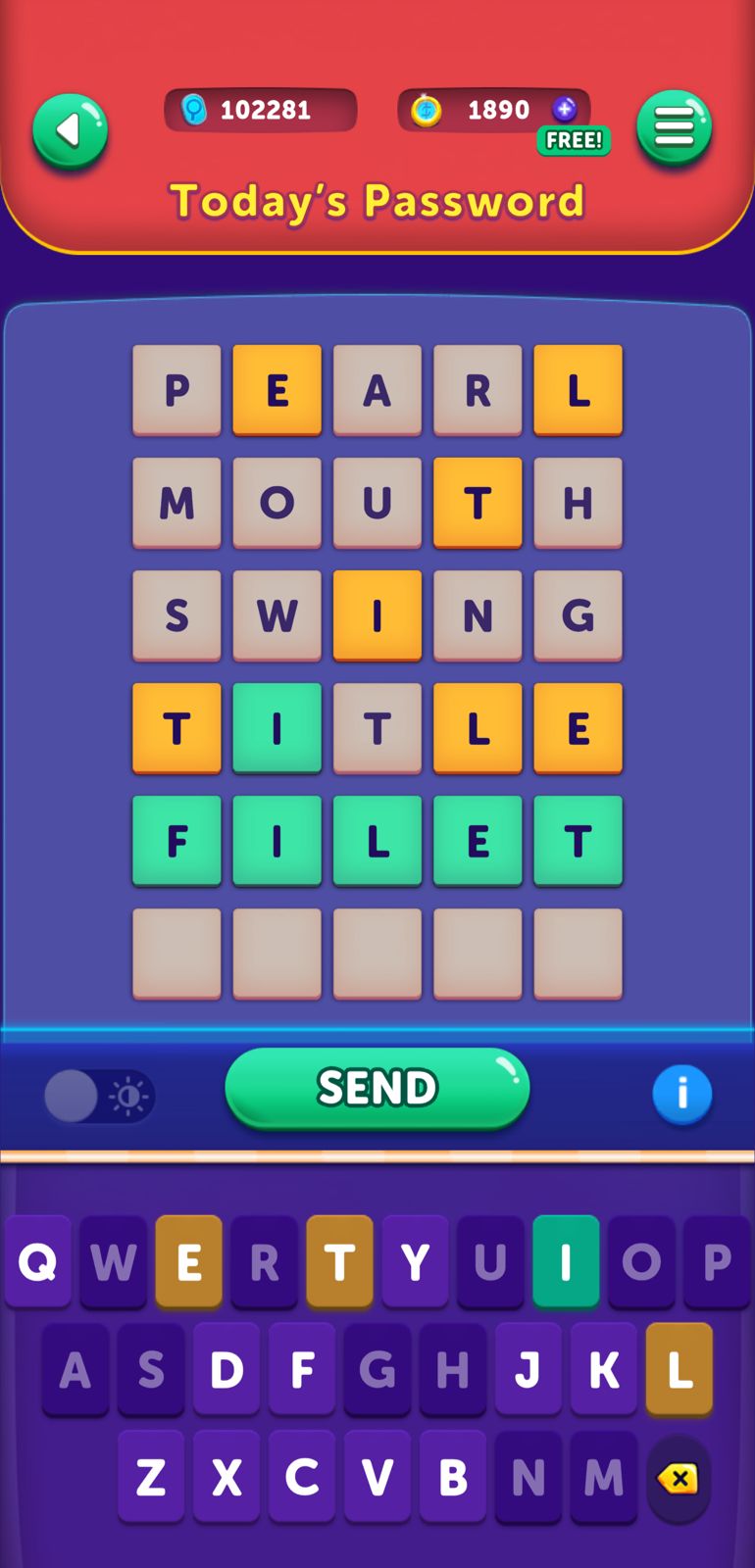Choose the letter K key
This screenshot has height=1568, width=755.
coord(603,1369)
